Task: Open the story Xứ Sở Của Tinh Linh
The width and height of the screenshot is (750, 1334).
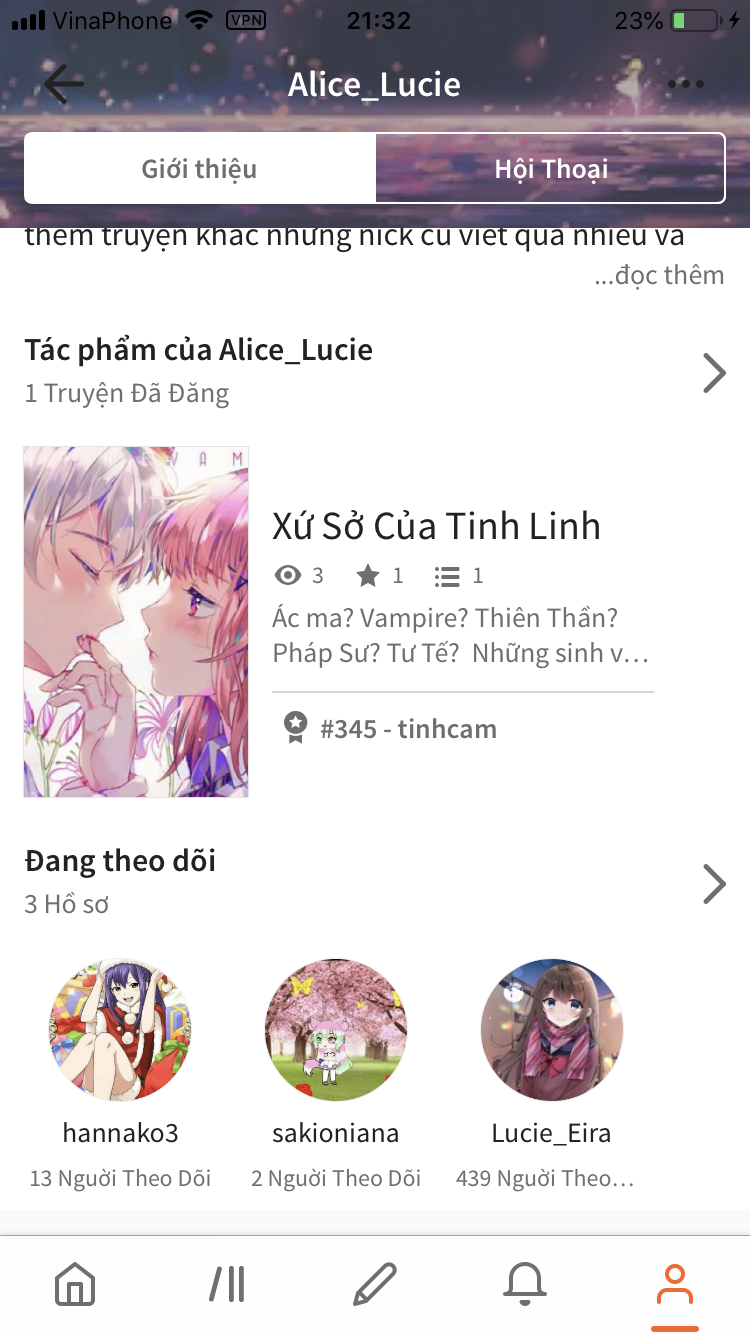Action: 436,526
